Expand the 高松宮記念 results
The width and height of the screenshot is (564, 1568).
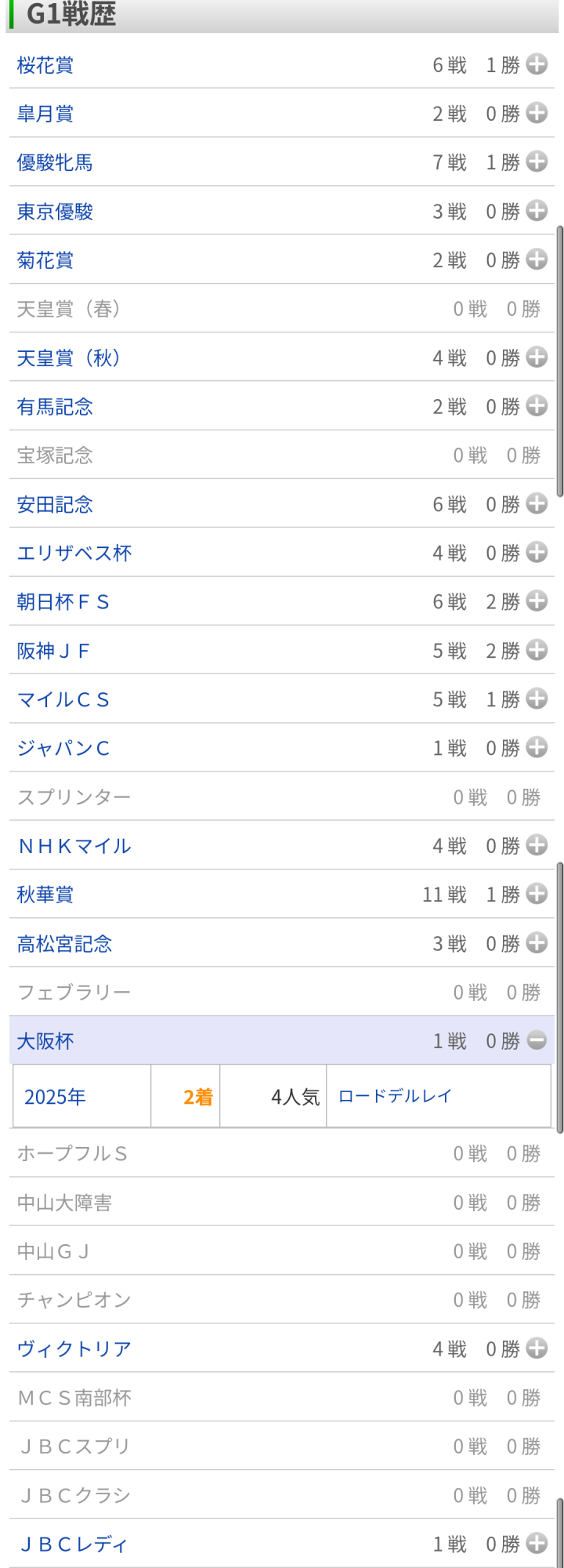point(537,942)
